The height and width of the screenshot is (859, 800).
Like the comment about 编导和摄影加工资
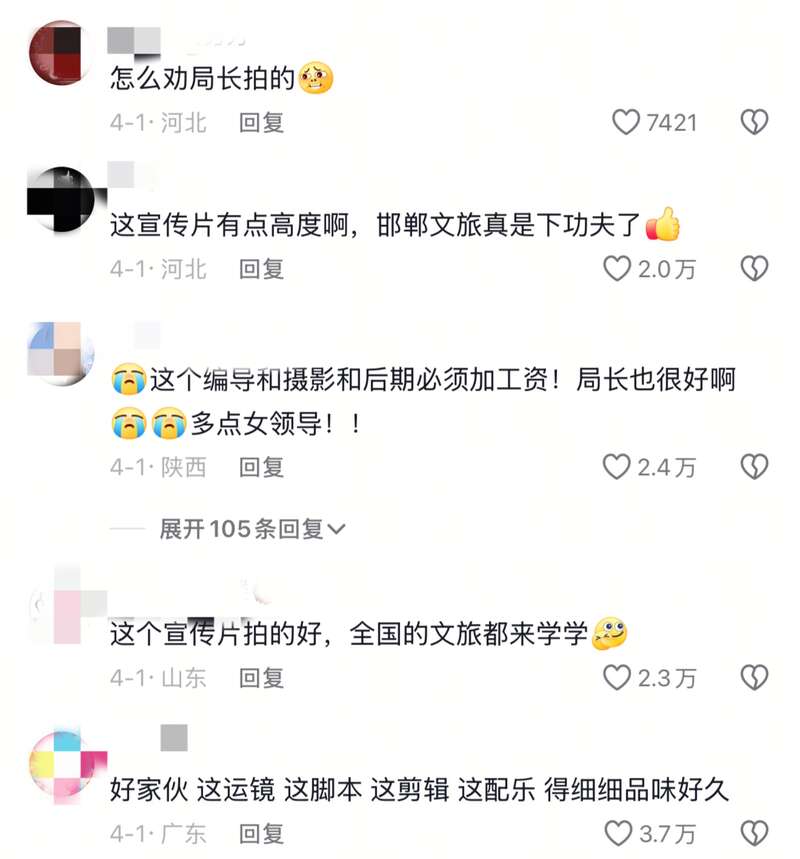(617, 466)
